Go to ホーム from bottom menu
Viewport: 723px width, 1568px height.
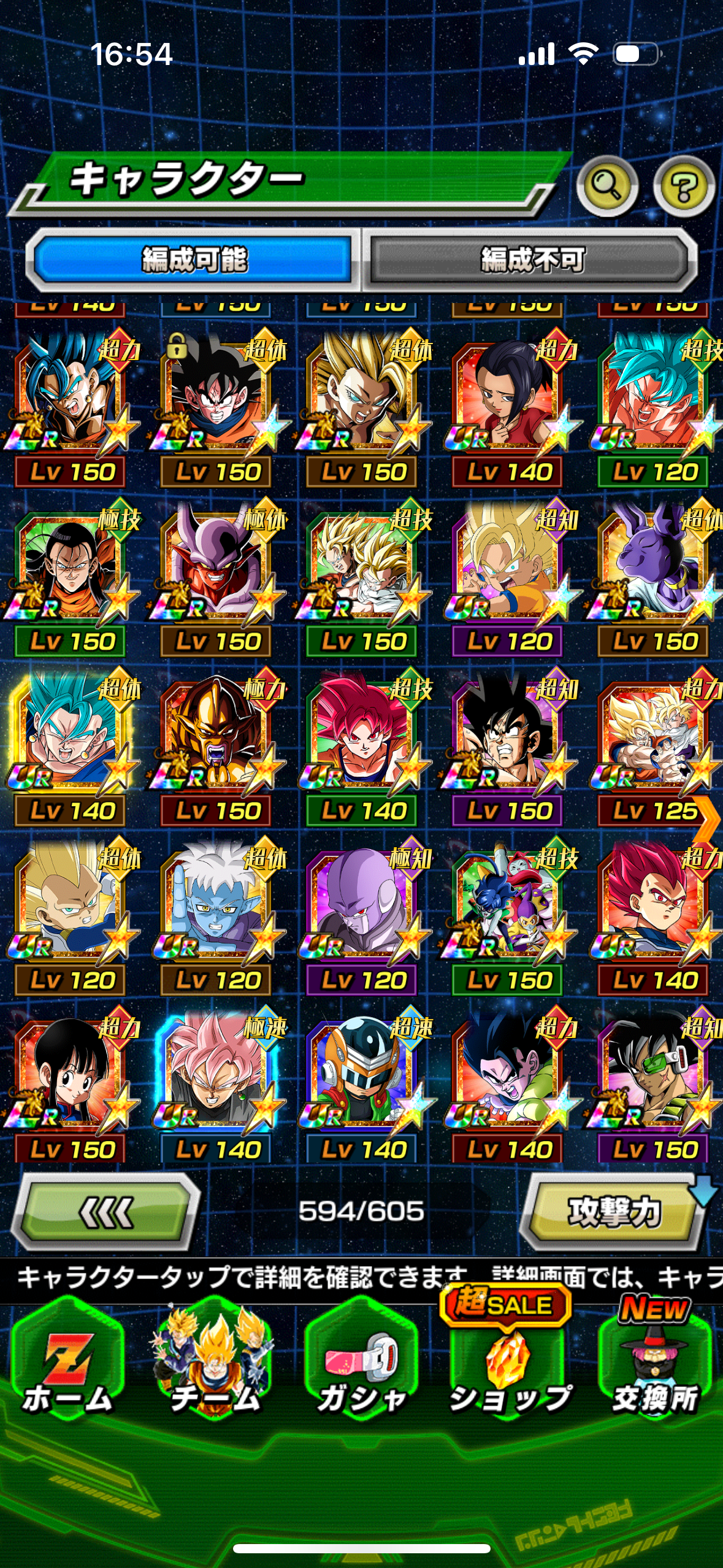tap(67, 1364)
